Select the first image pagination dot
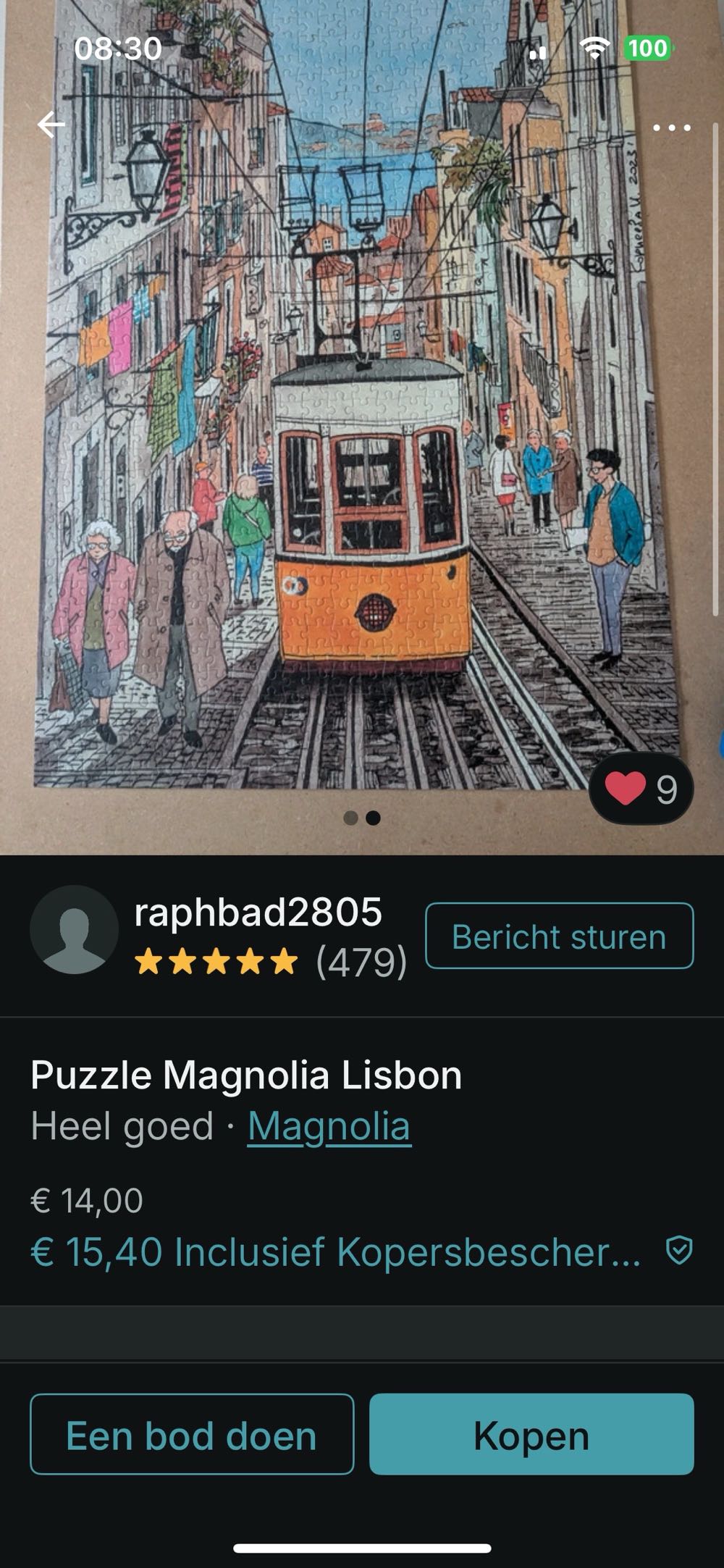Viewport: 724px width, 1568px height. (x=350, y=818)
